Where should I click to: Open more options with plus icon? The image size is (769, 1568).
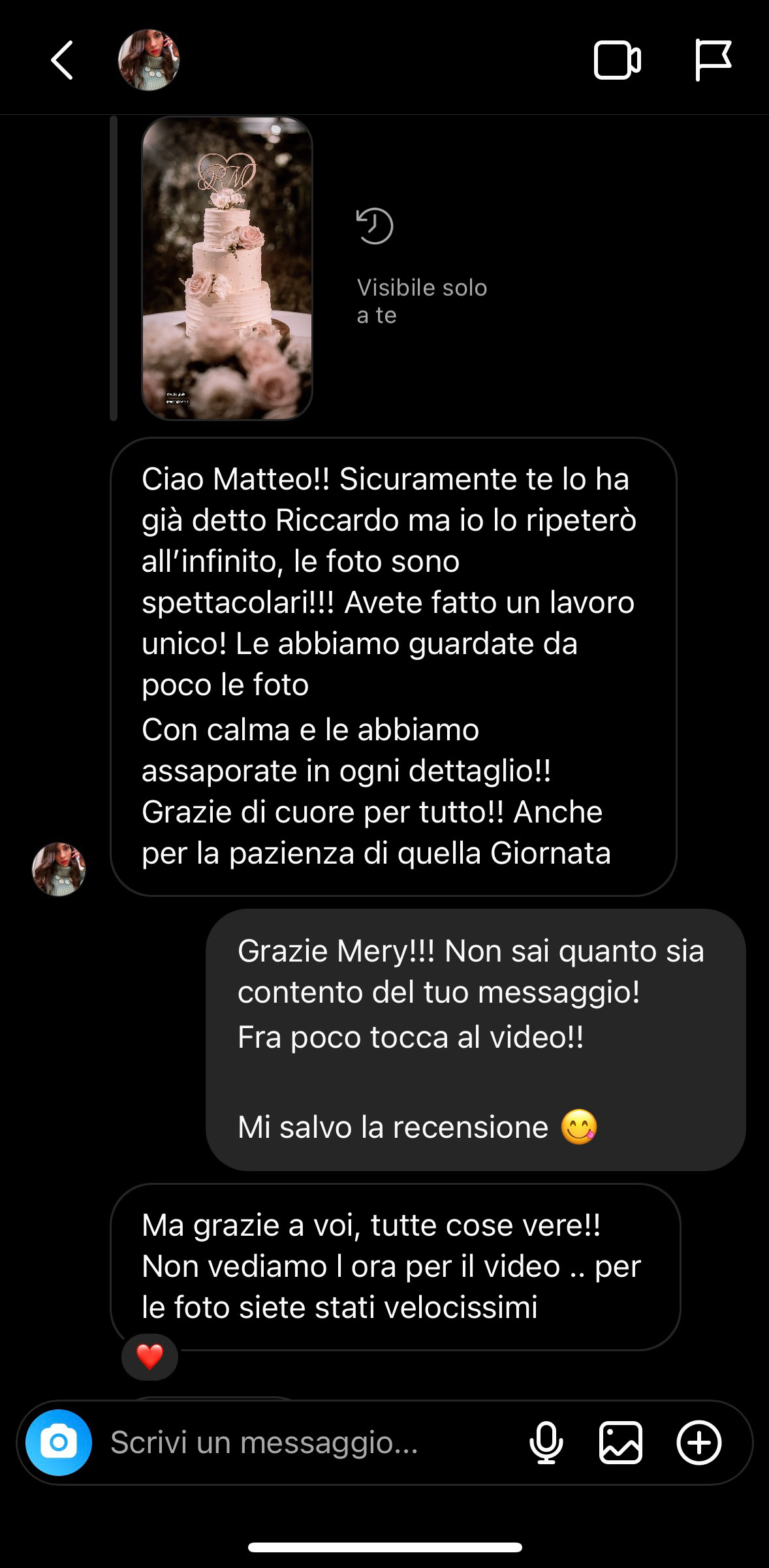(x=698, y=1442)
